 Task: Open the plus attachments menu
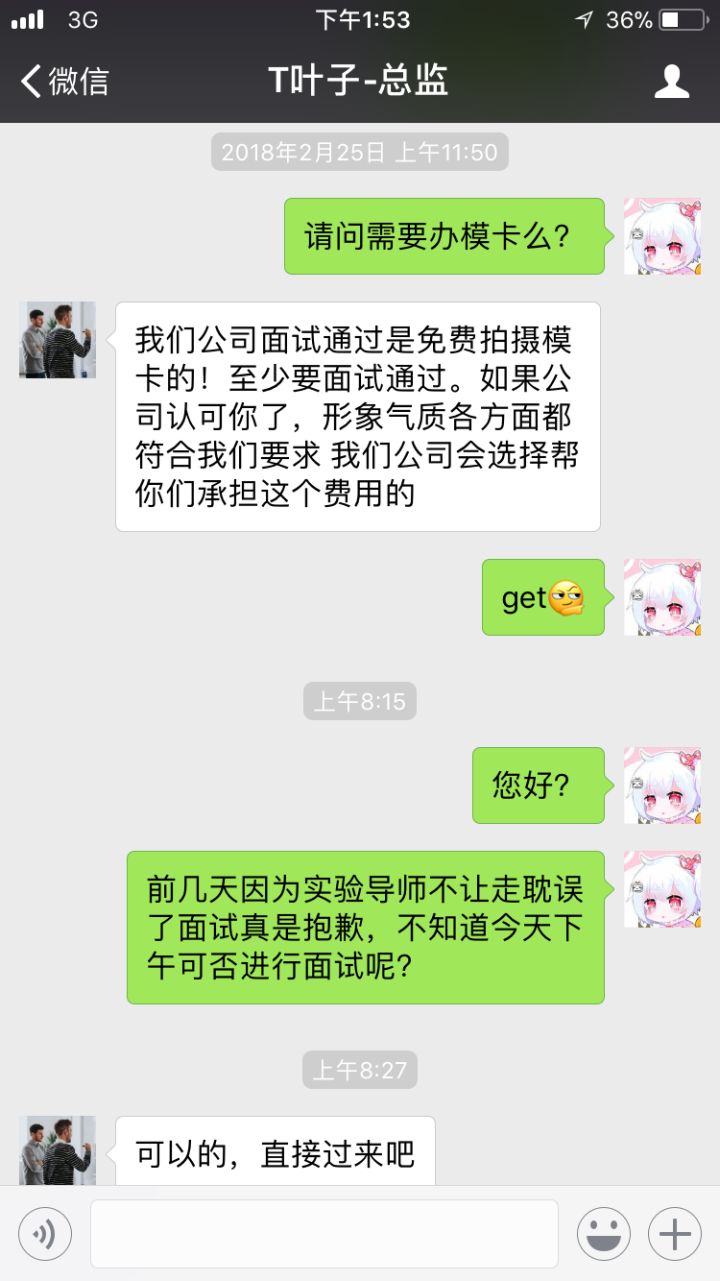674,1234
